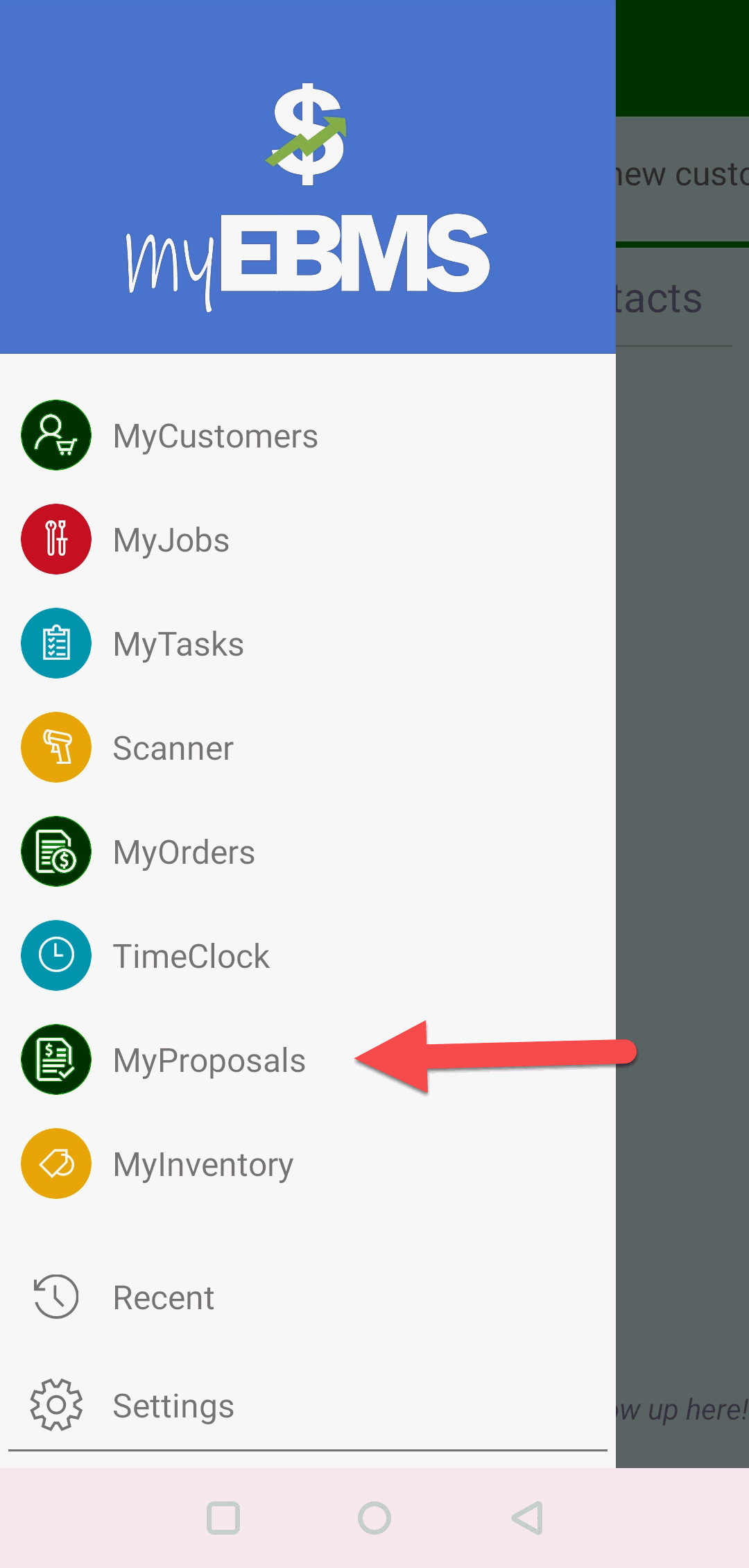This screenshot has width=749, height=1568.
Task: Go to MyInventory
Action: pos(308,1164)
